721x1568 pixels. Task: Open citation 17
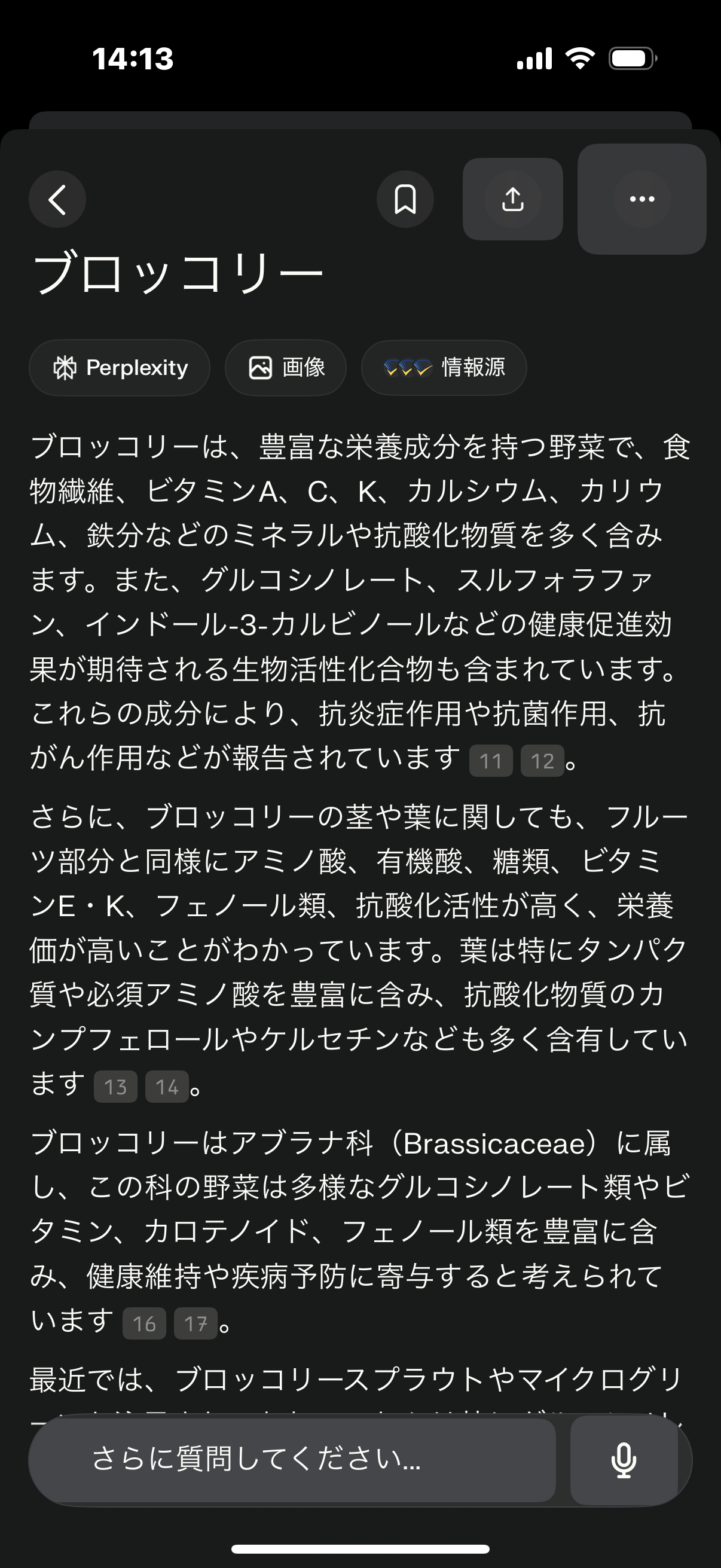(196, 1324)
